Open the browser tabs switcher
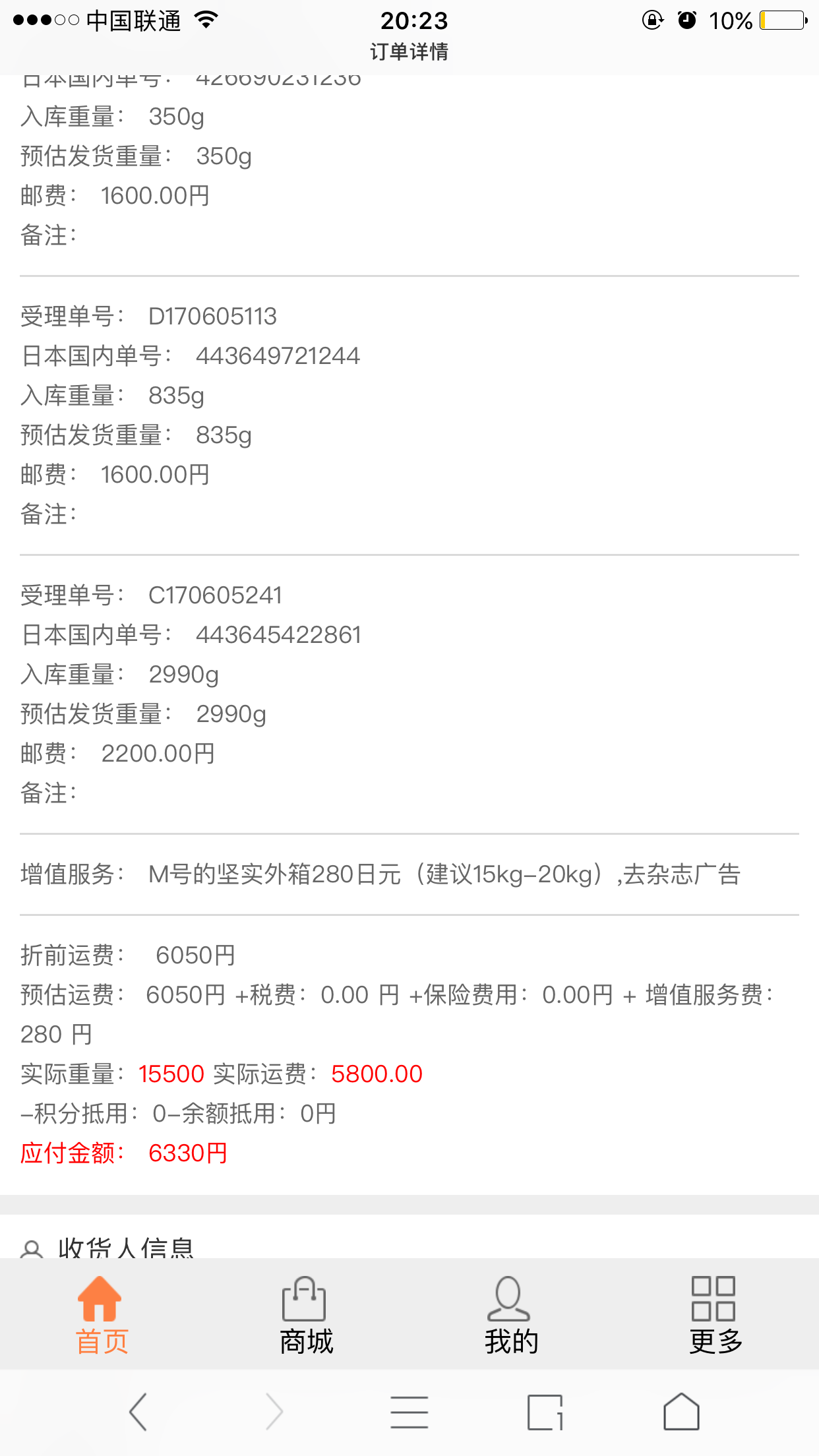The image size is (819, 1456). (545, 1412)
